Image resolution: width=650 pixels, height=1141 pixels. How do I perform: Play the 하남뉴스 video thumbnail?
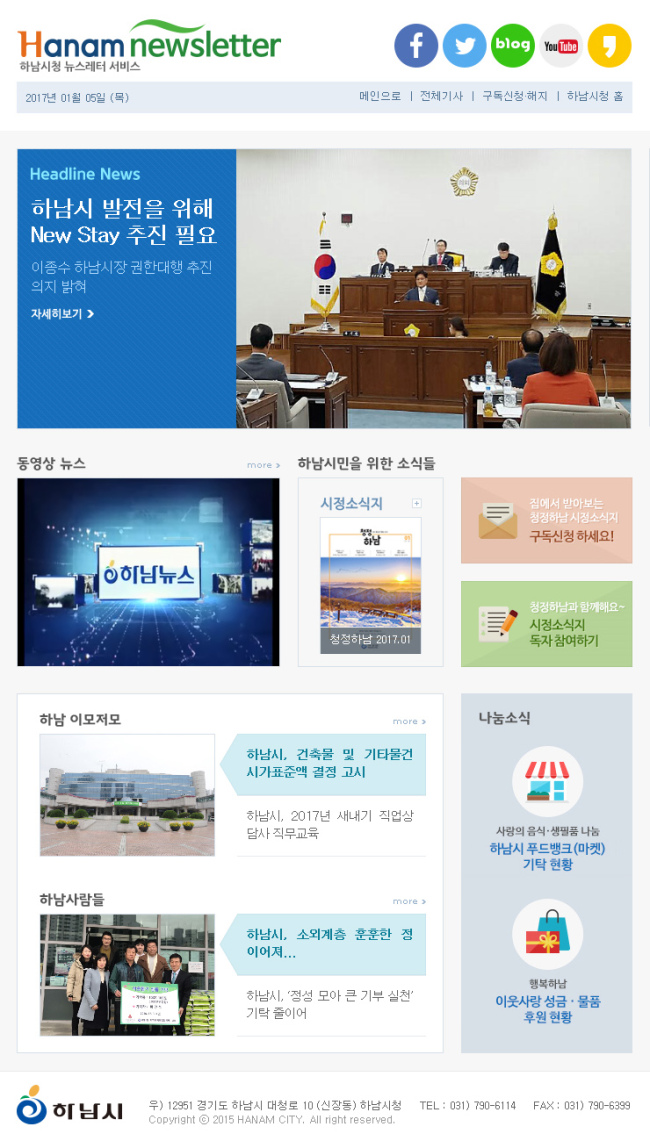coord(148,572)
